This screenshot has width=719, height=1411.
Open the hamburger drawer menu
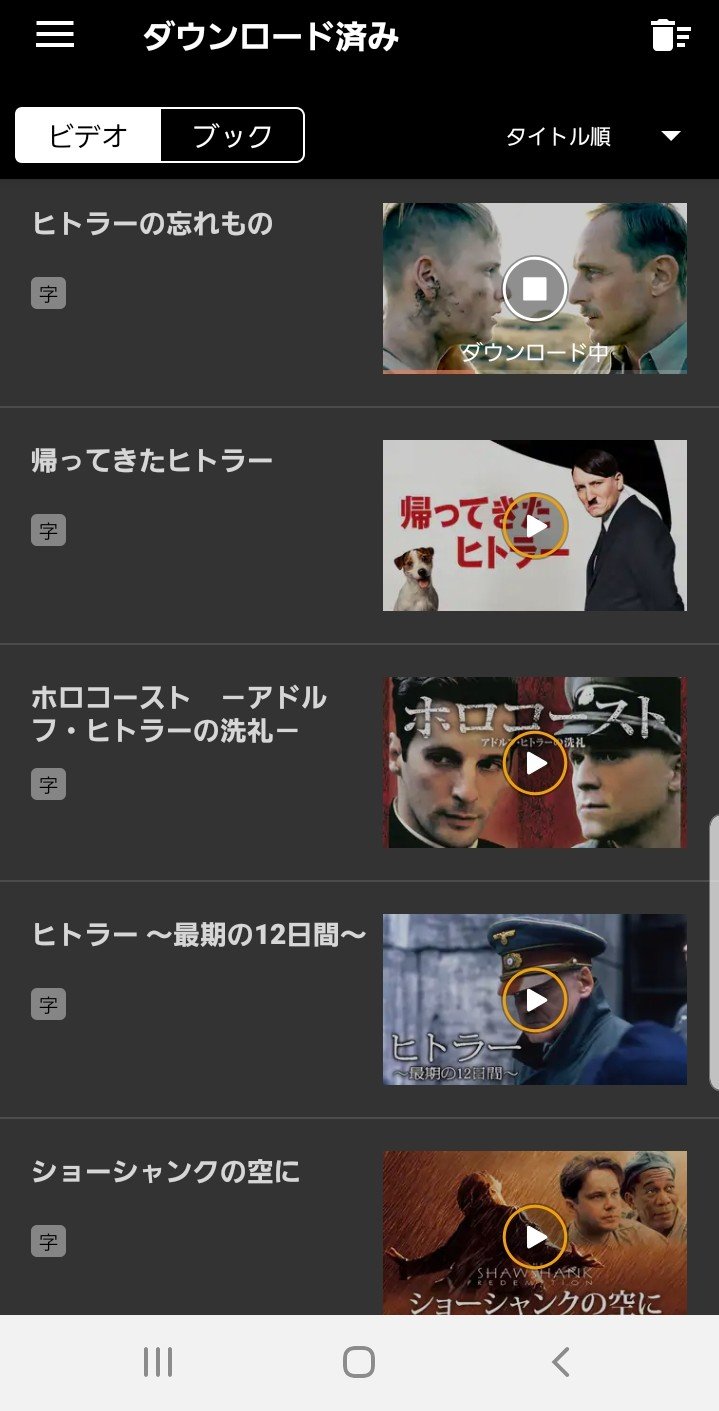[55, 35]
